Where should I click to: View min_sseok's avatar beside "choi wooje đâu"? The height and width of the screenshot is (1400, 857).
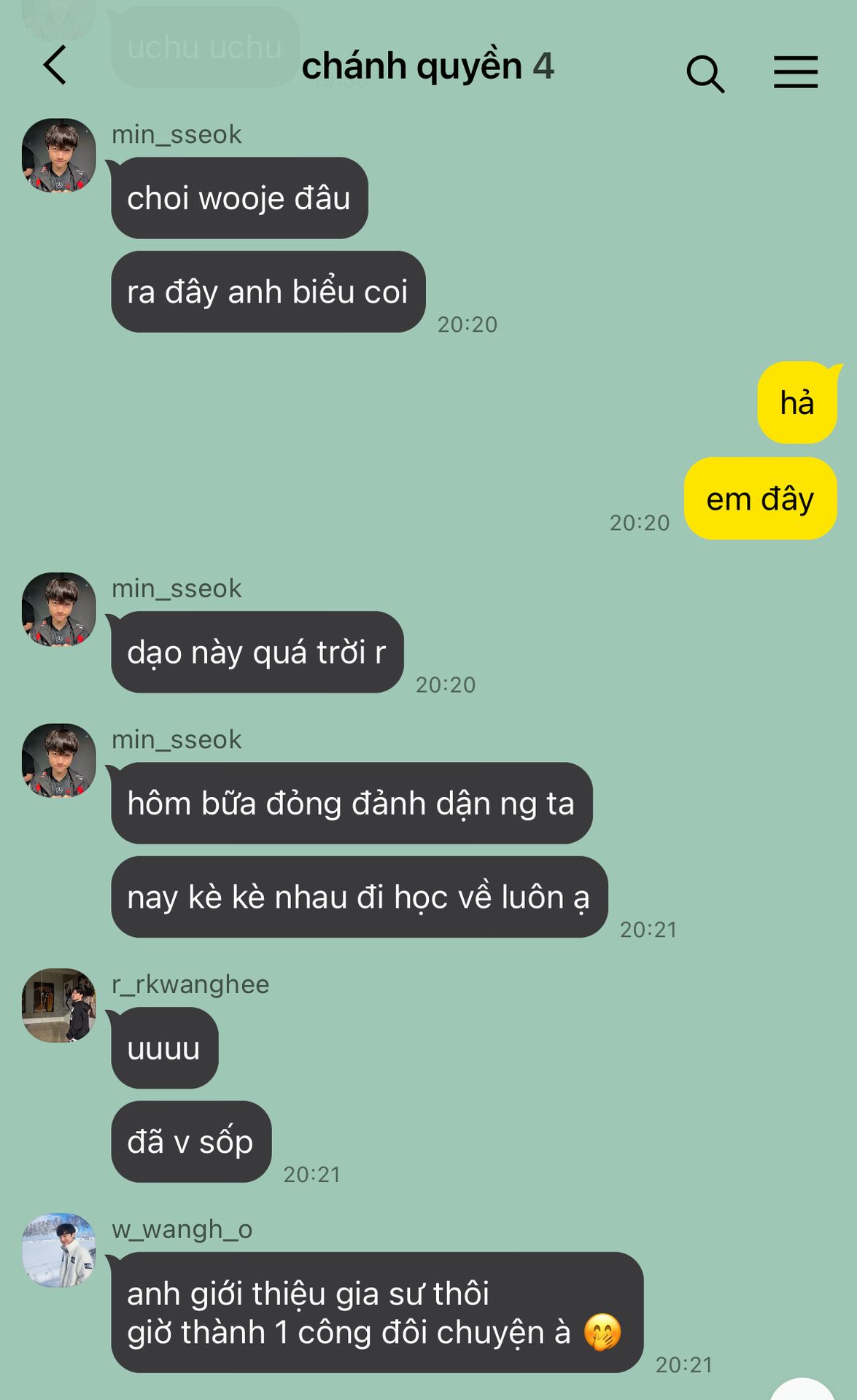point(59,155)
